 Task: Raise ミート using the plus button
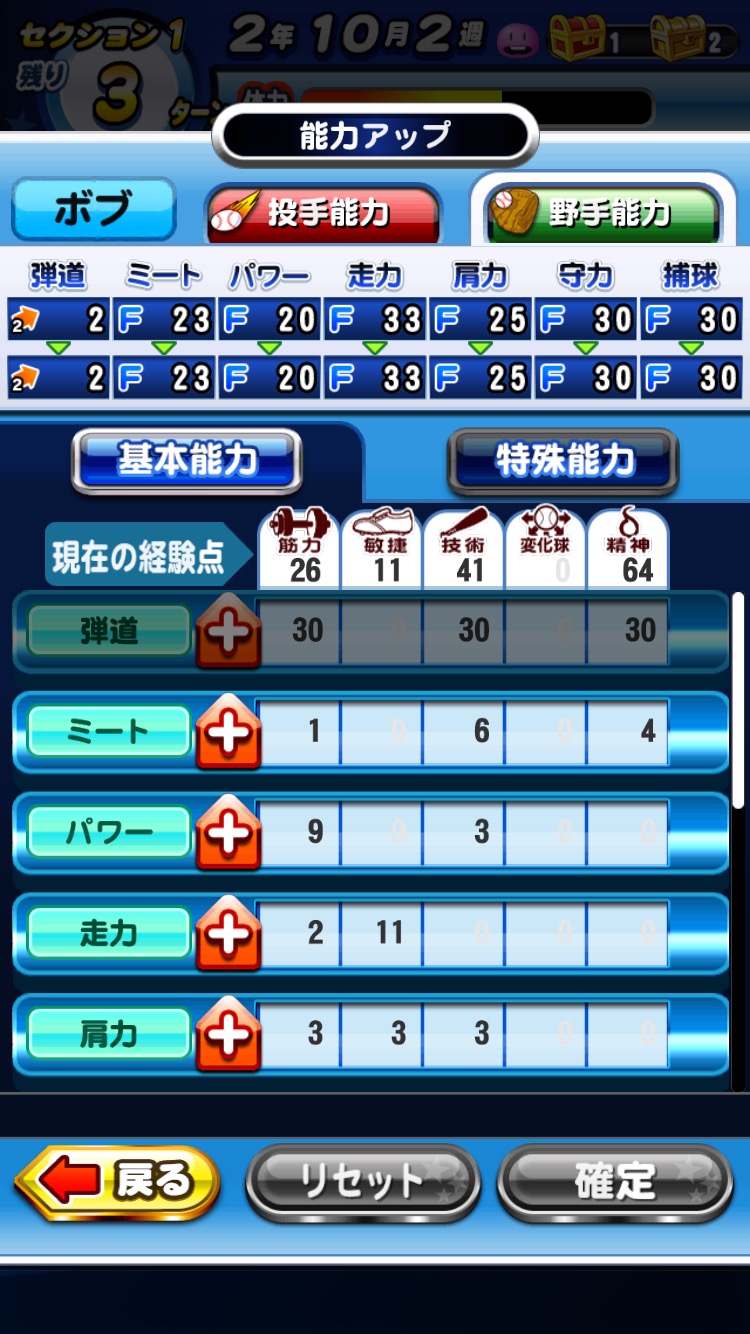pos(229,733)
